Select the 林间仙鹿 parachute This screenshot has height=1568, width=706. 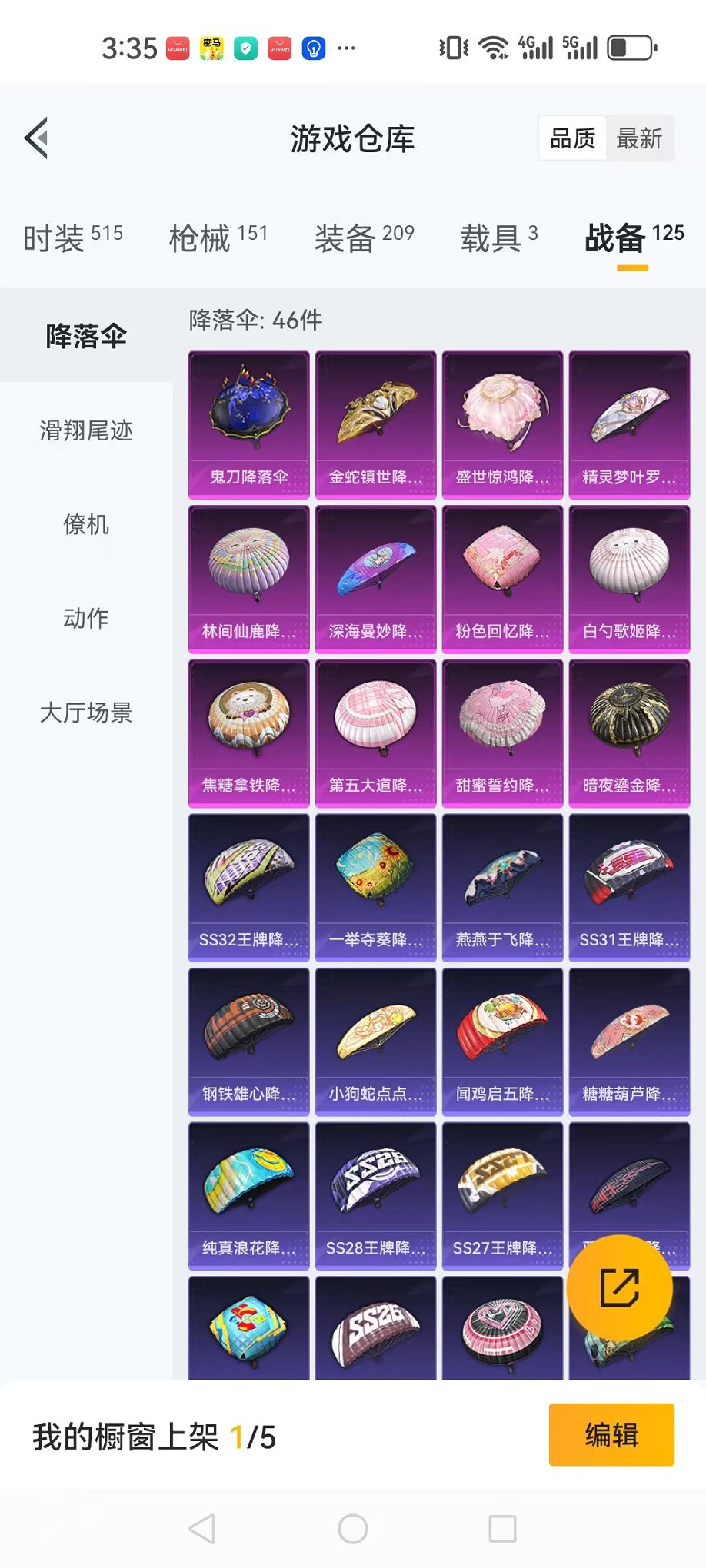(248, 579)
